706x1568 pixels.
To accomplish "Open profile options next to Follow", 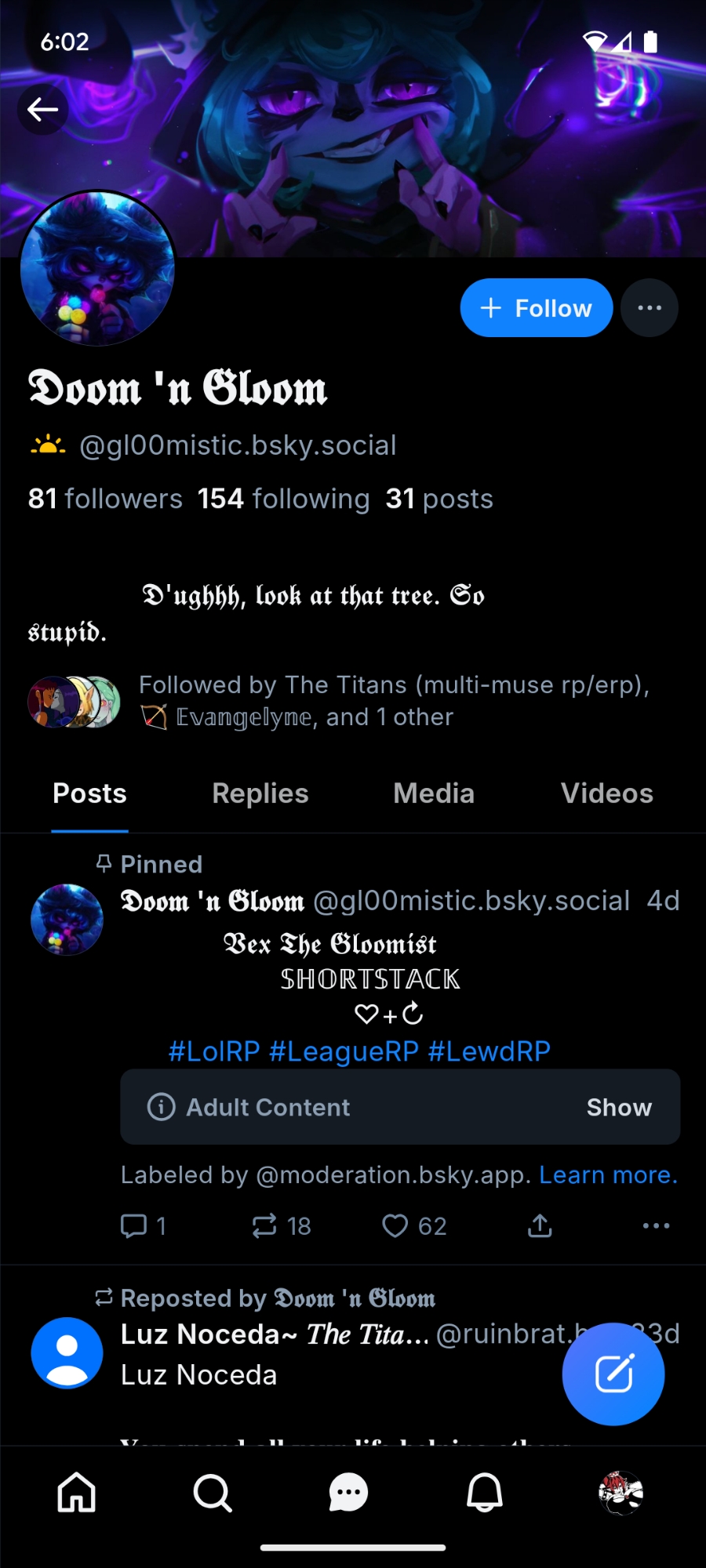I will coord(650,308).
